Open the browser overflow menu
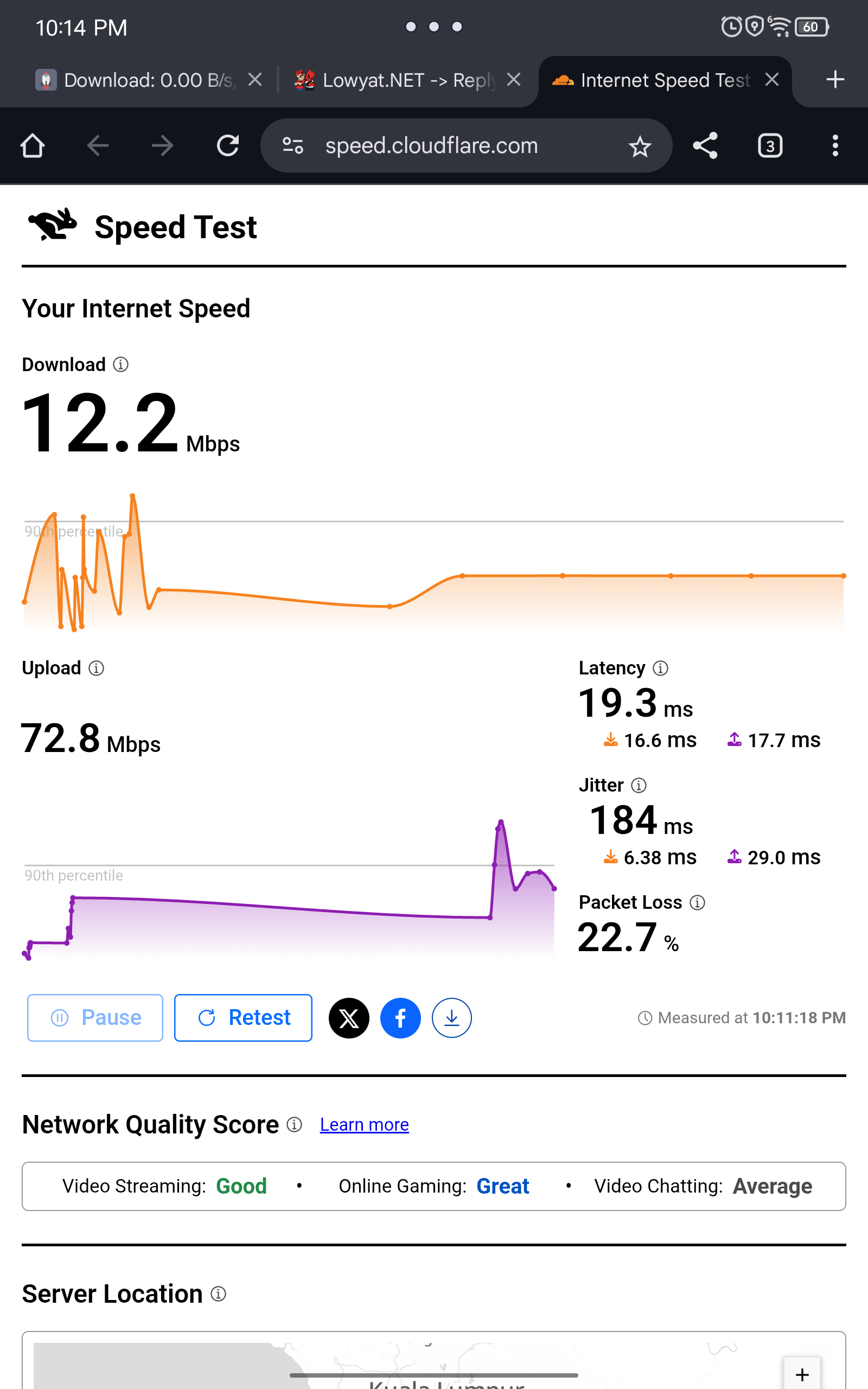The width and height of the screenshot is (868, 1389). click(x=835, y=146)
